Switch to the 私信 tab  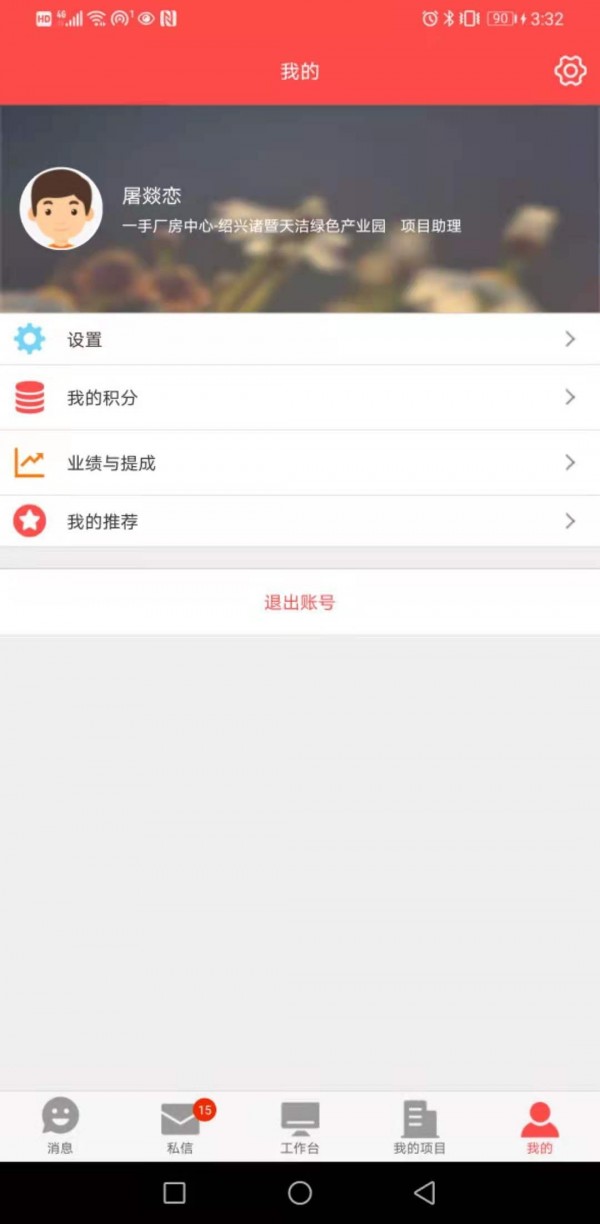tap(181, 1126)
